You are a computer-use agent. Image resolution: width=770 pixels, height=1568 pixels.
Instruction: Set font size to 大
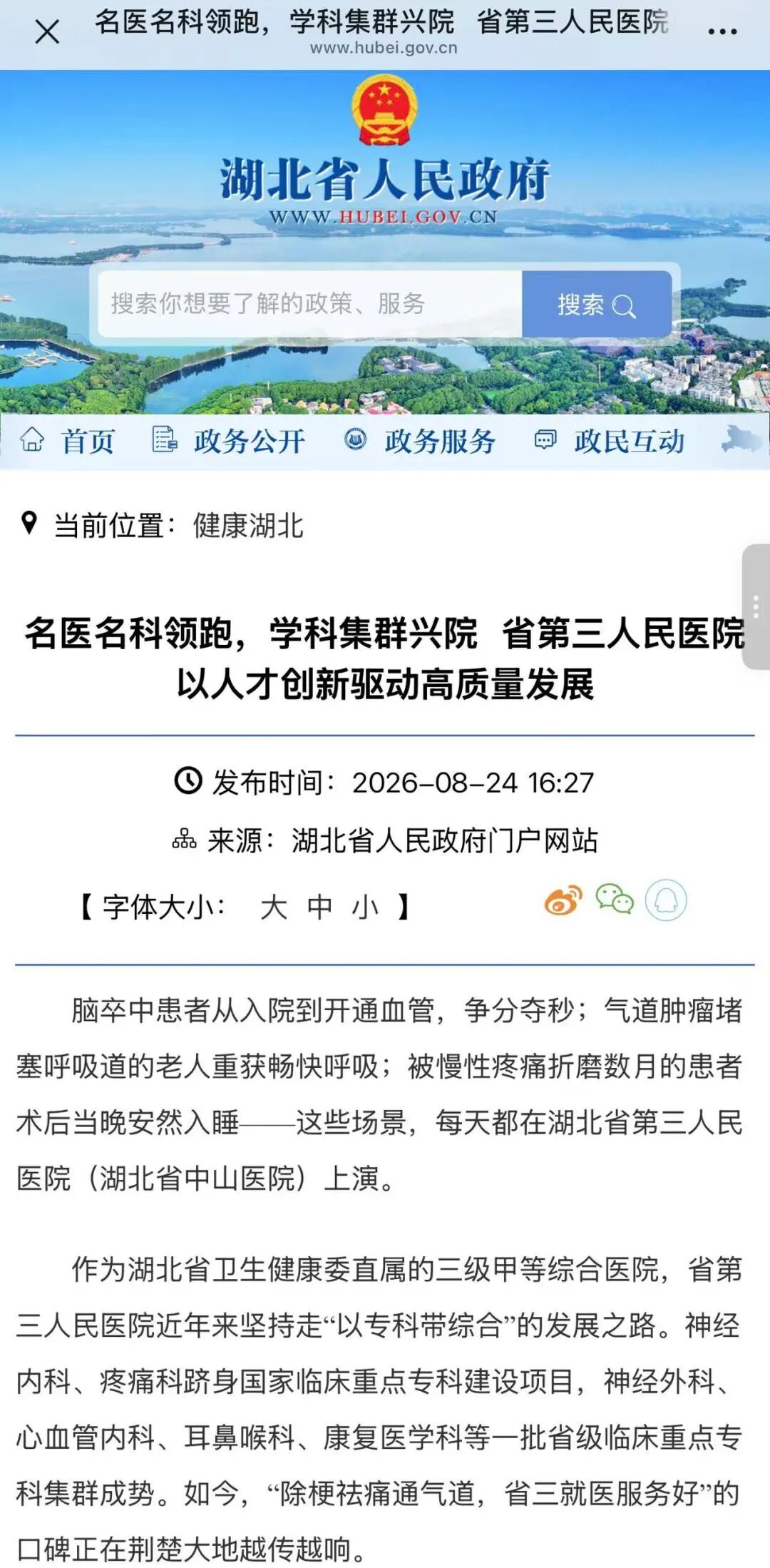(x=274, y=907)
